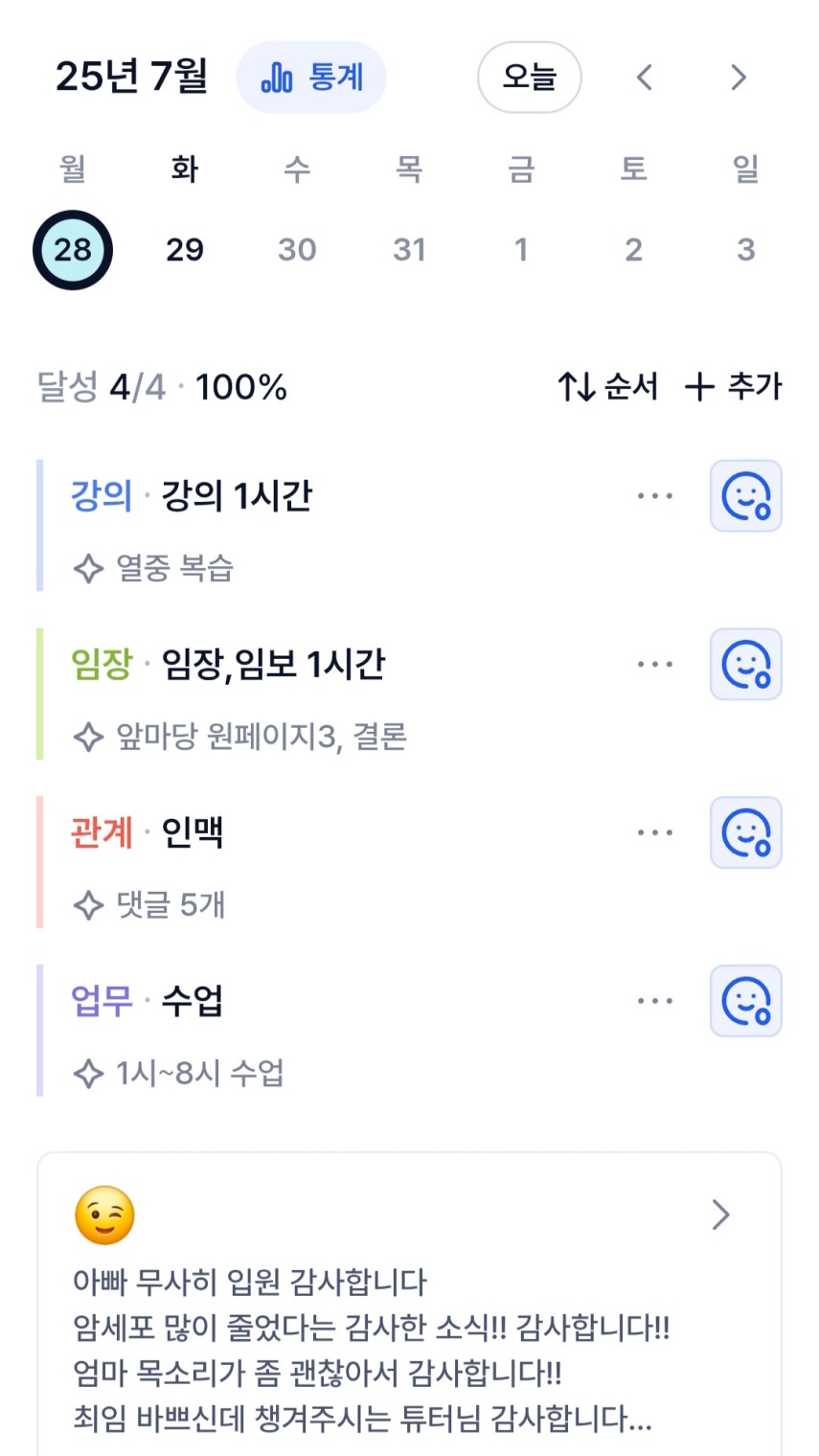819x1456 pixels.
Task: Open the gratitude diary card chevron
Action: pos(721,1216)
